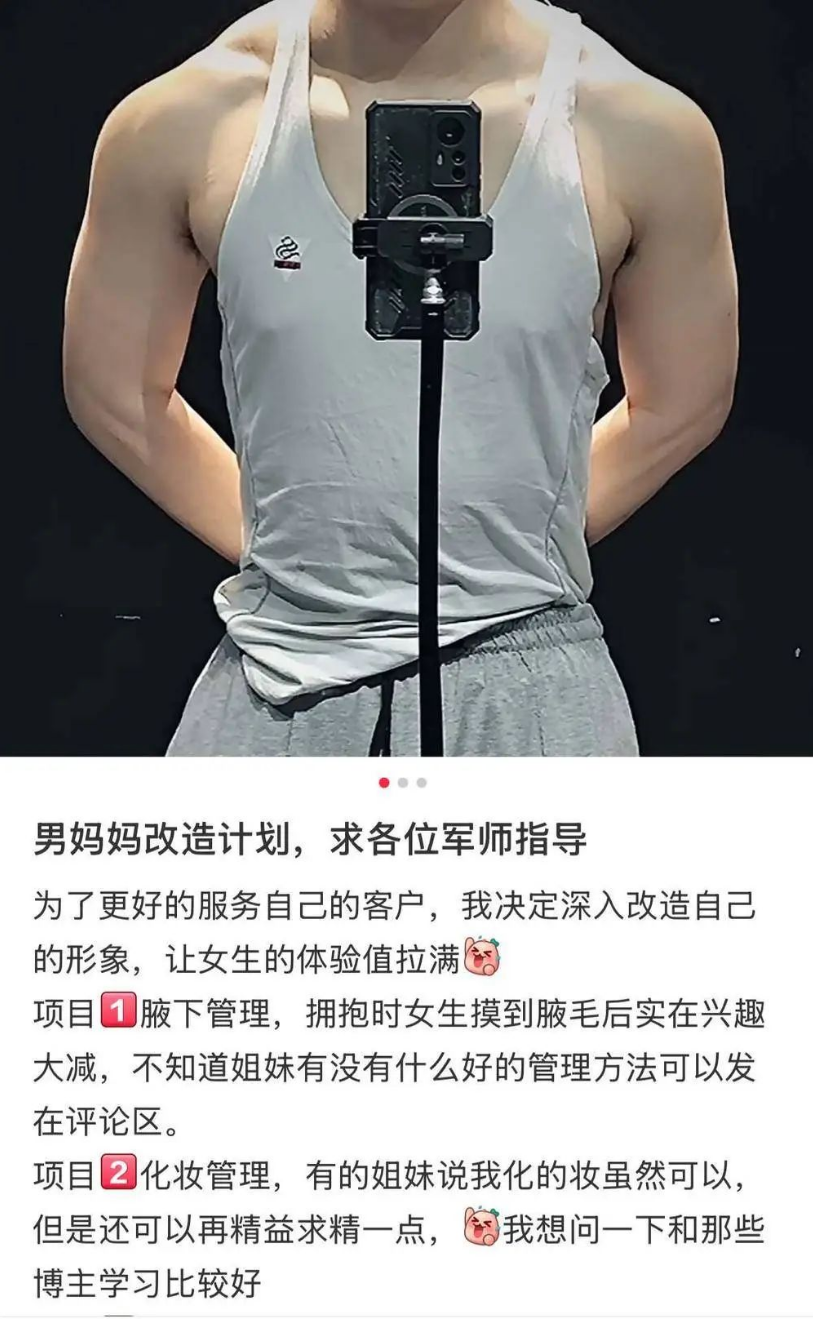Tap the second dot of the image indicator

(403, 783)
